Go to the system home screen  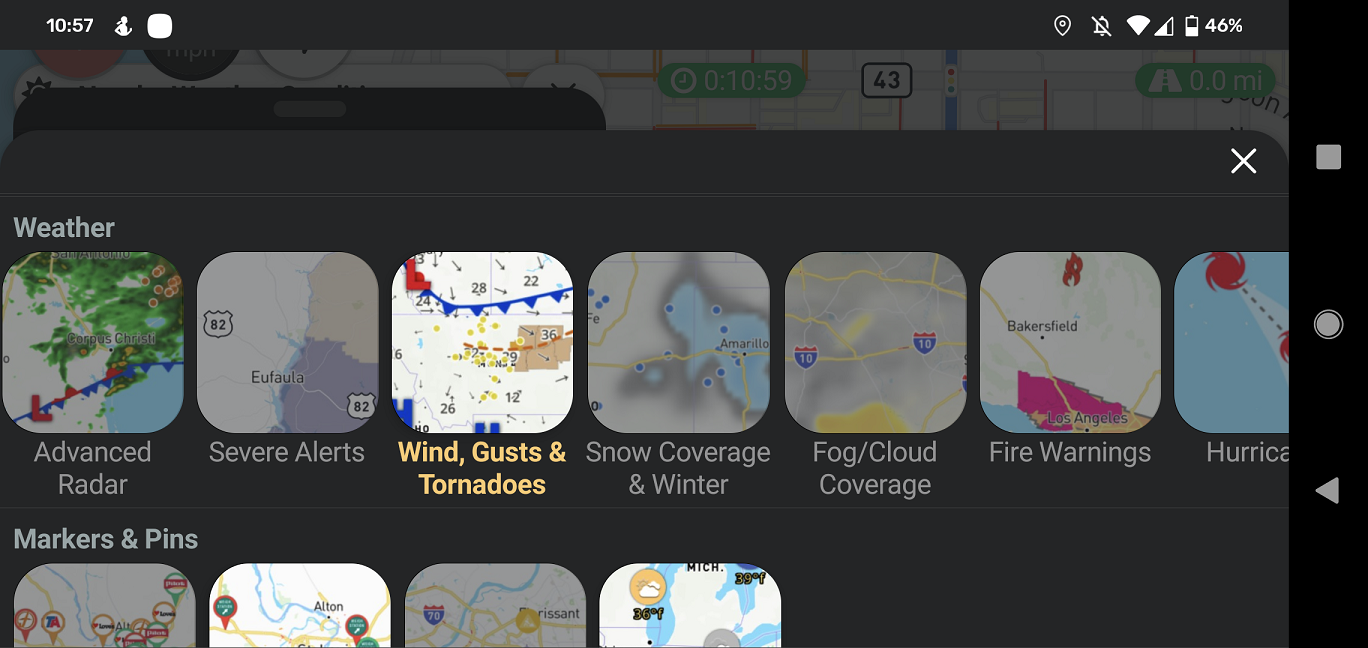point(1328,324)
